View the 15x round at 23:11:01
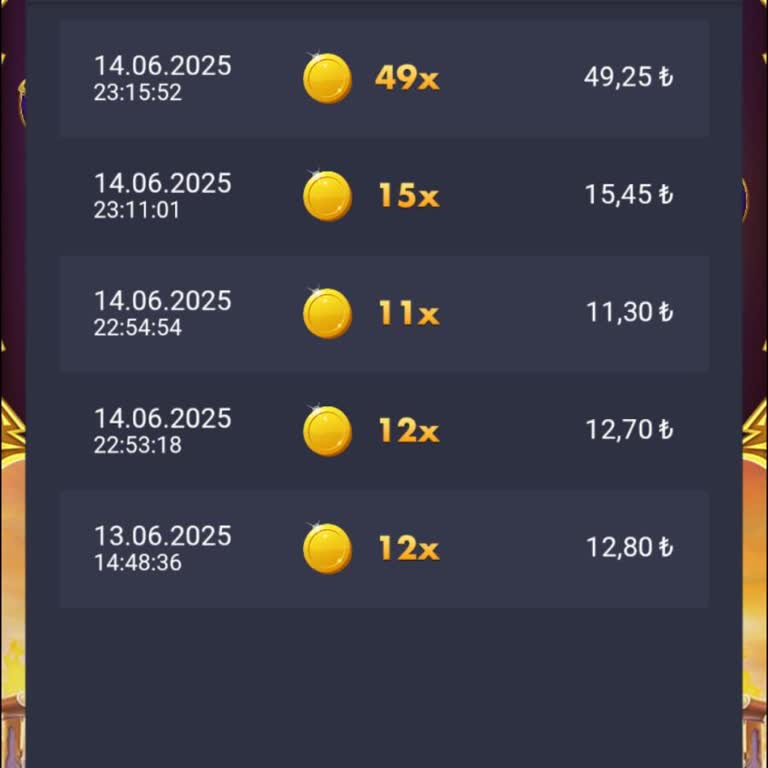The image size is (768, 768). (x=384, y=196)
